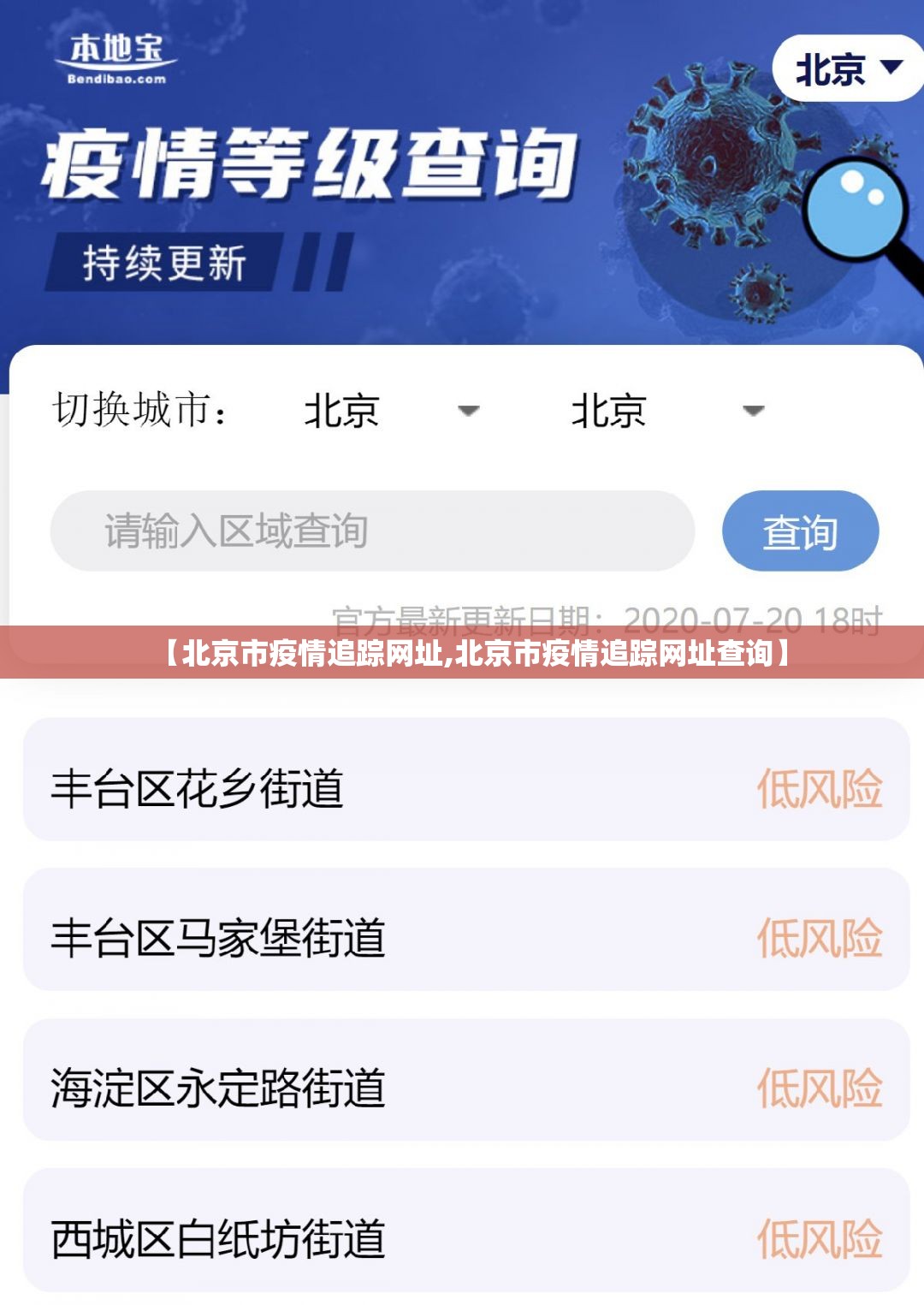Open the 北京 city selector in the banner
This screenshot has width=924, height=1305.
coord(847,68)
